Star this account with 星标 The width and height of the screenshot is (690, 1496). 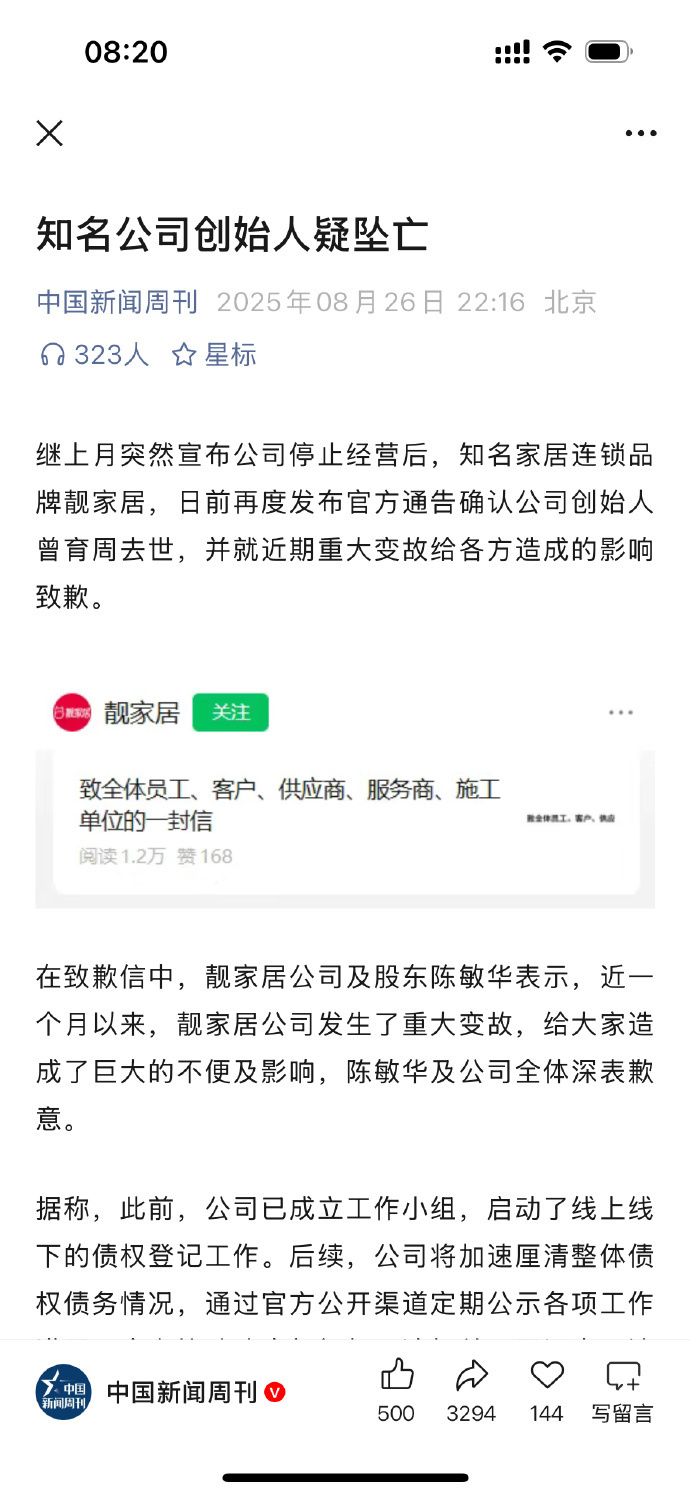pyautogui.click(x=214, y=354)
